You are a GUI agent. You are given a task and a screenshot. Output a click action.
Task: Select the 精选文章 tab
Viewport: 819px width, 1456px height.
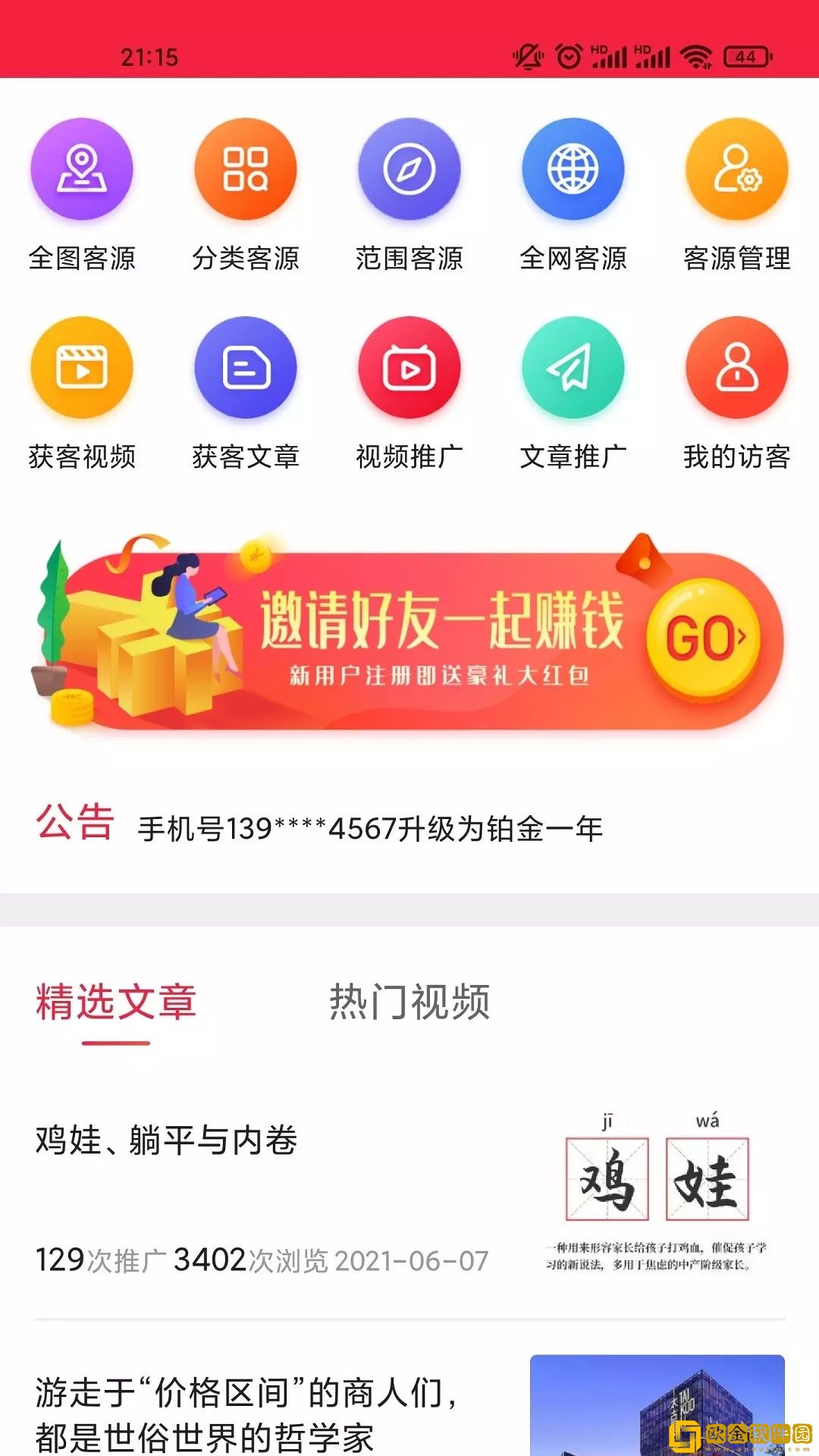coord(116,1003)
